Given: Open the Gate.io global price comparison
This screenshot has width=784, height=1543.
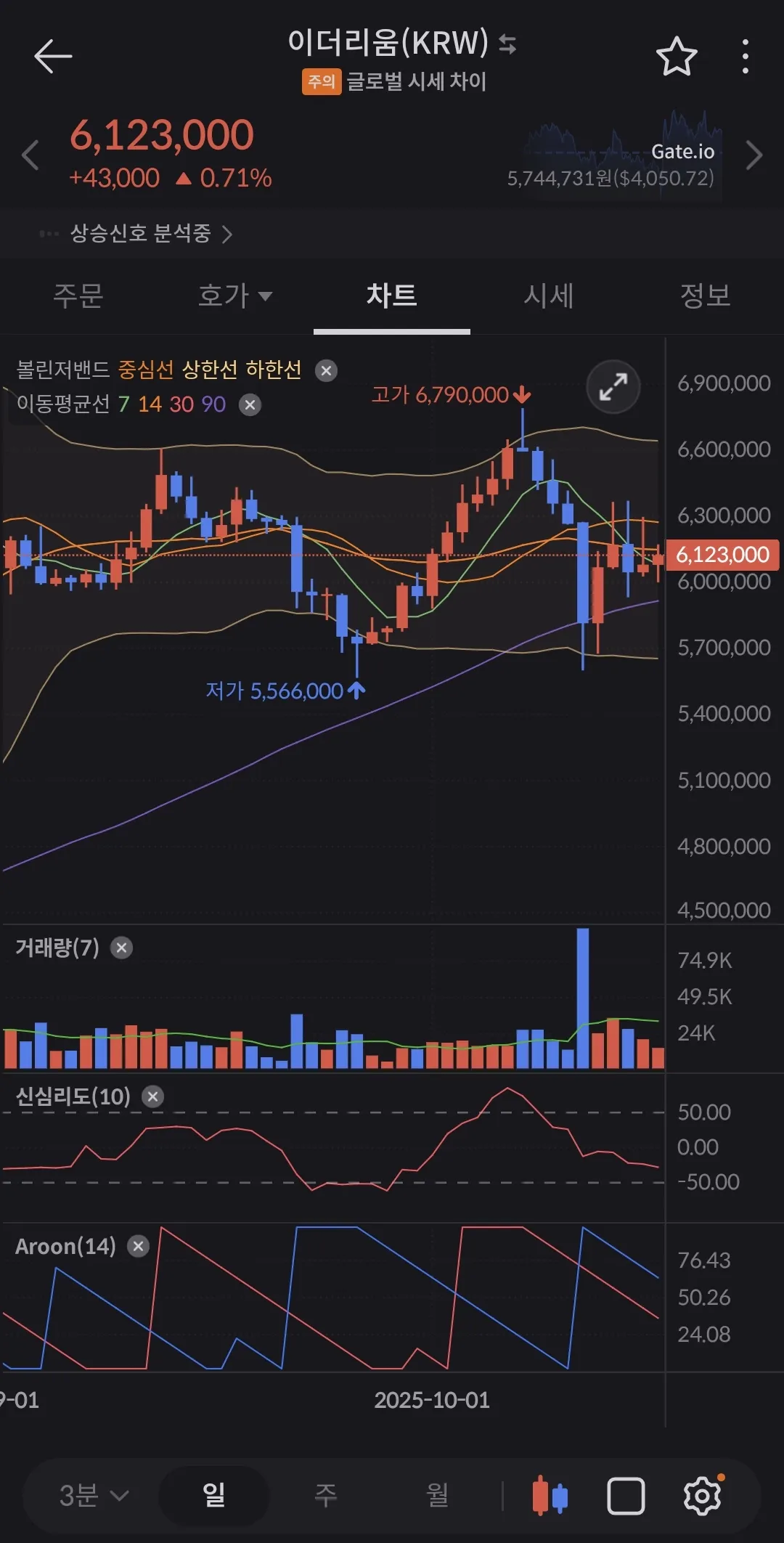Looking at the screenshot, I should (x=612, y=152).
